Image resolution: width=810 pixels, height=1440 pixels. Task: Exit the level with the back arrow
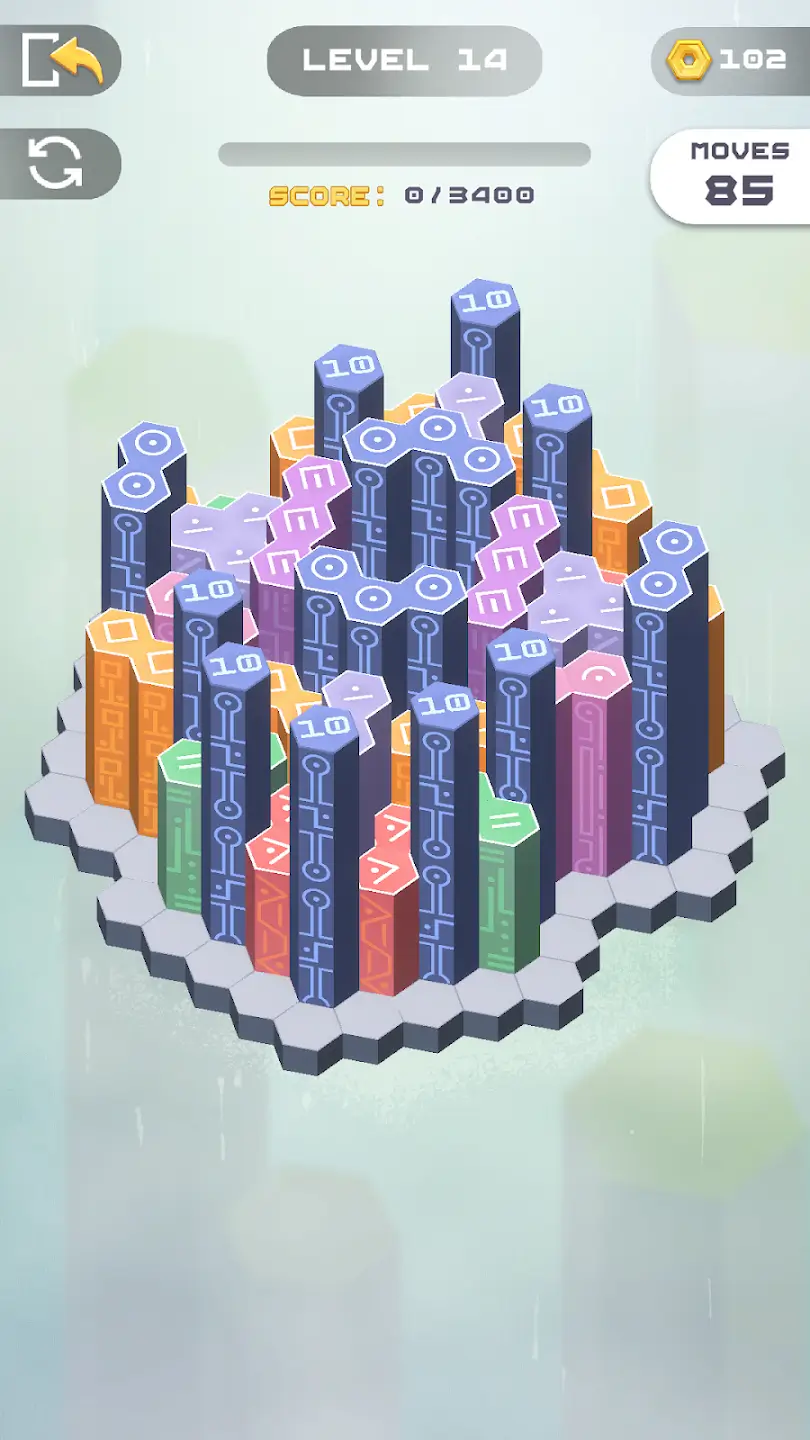(62, 61)
